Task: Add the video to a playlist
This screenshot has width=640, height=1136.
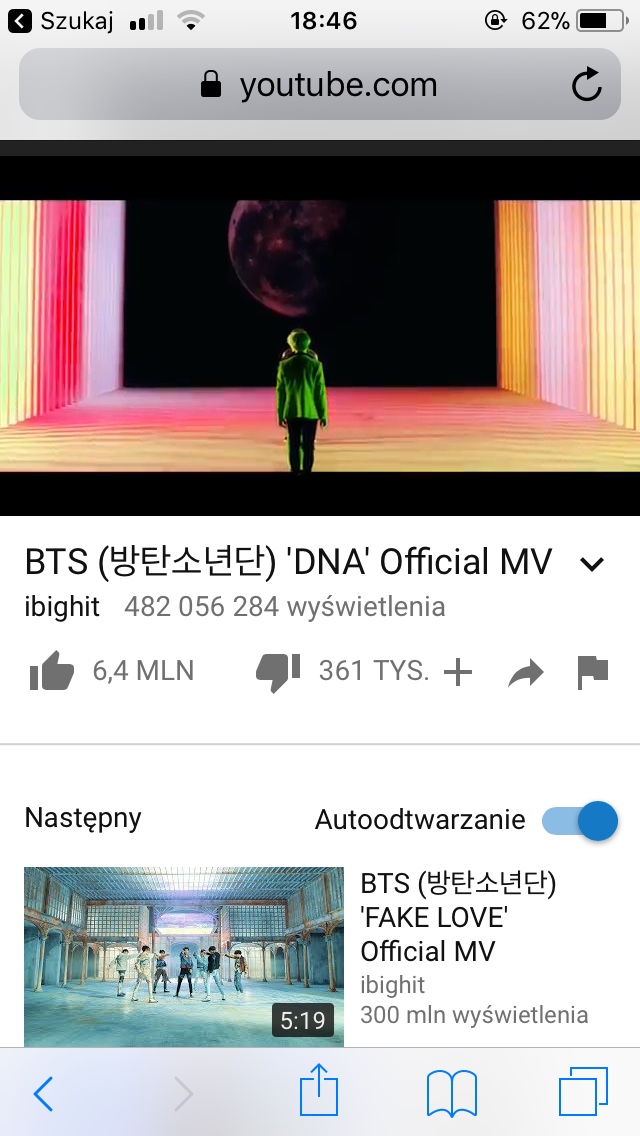Action: coord(457,672)
